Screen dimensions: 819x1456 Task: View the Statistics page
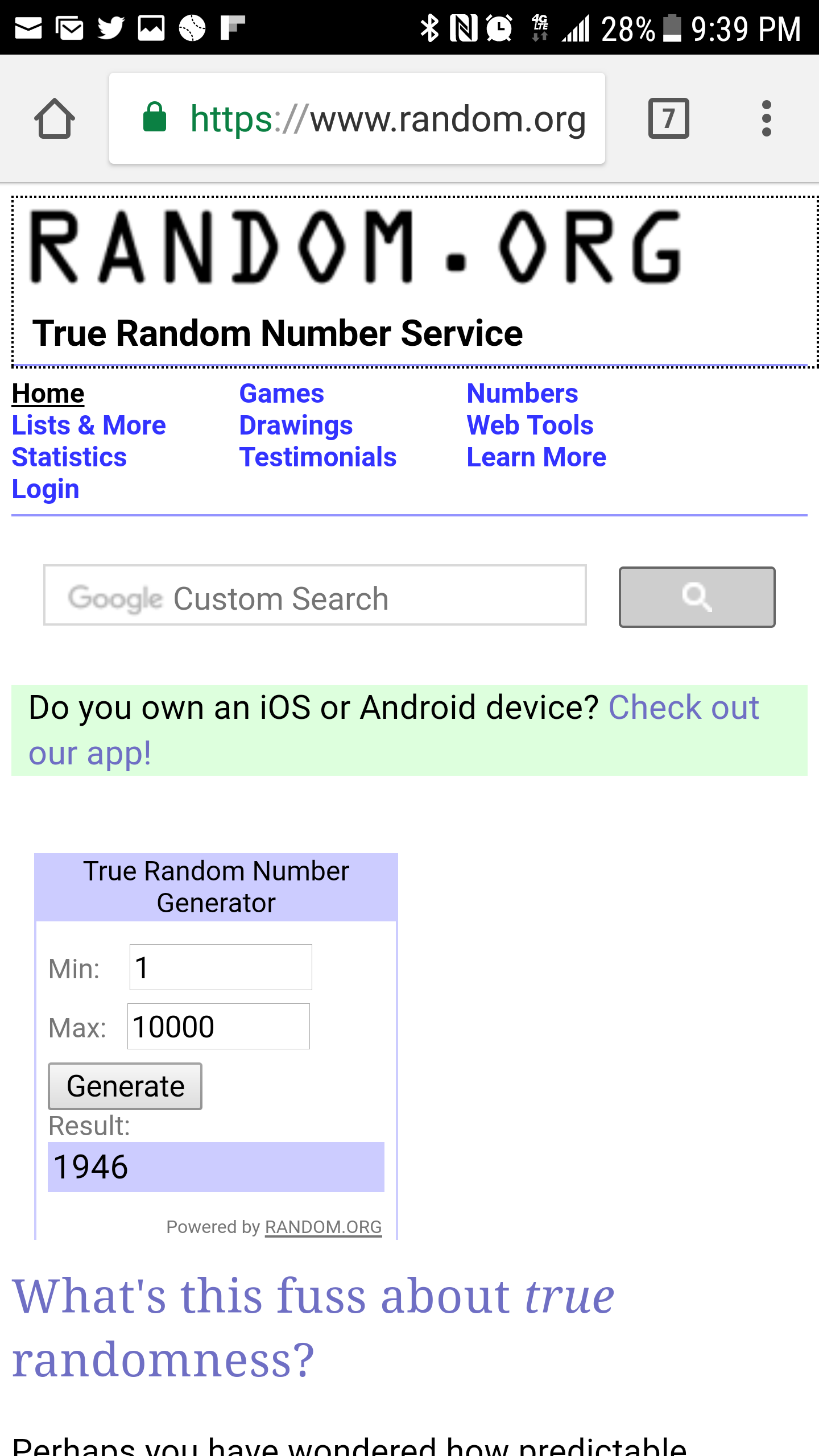(69, 457)
